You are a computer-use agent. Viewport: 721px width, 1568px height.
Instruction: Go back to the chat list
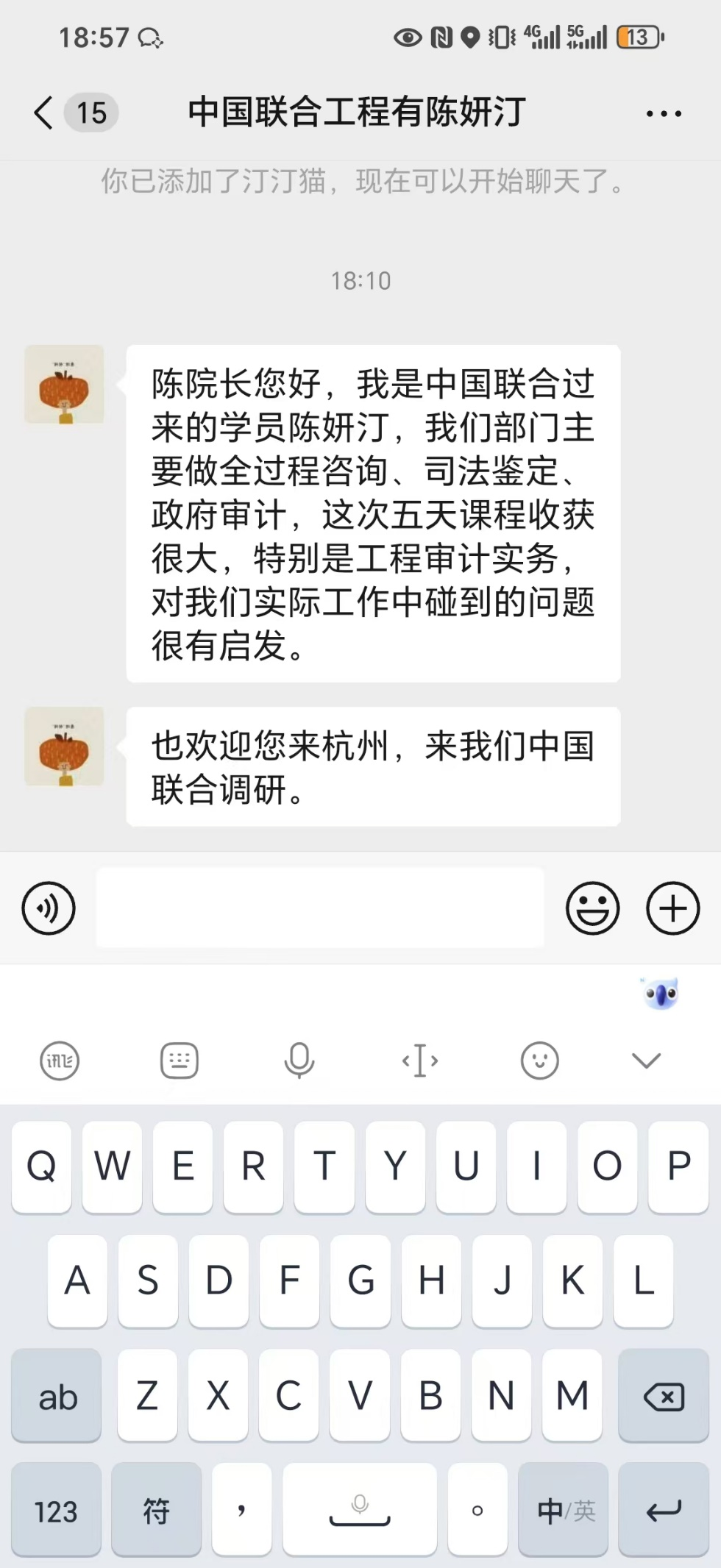[44, 113]
